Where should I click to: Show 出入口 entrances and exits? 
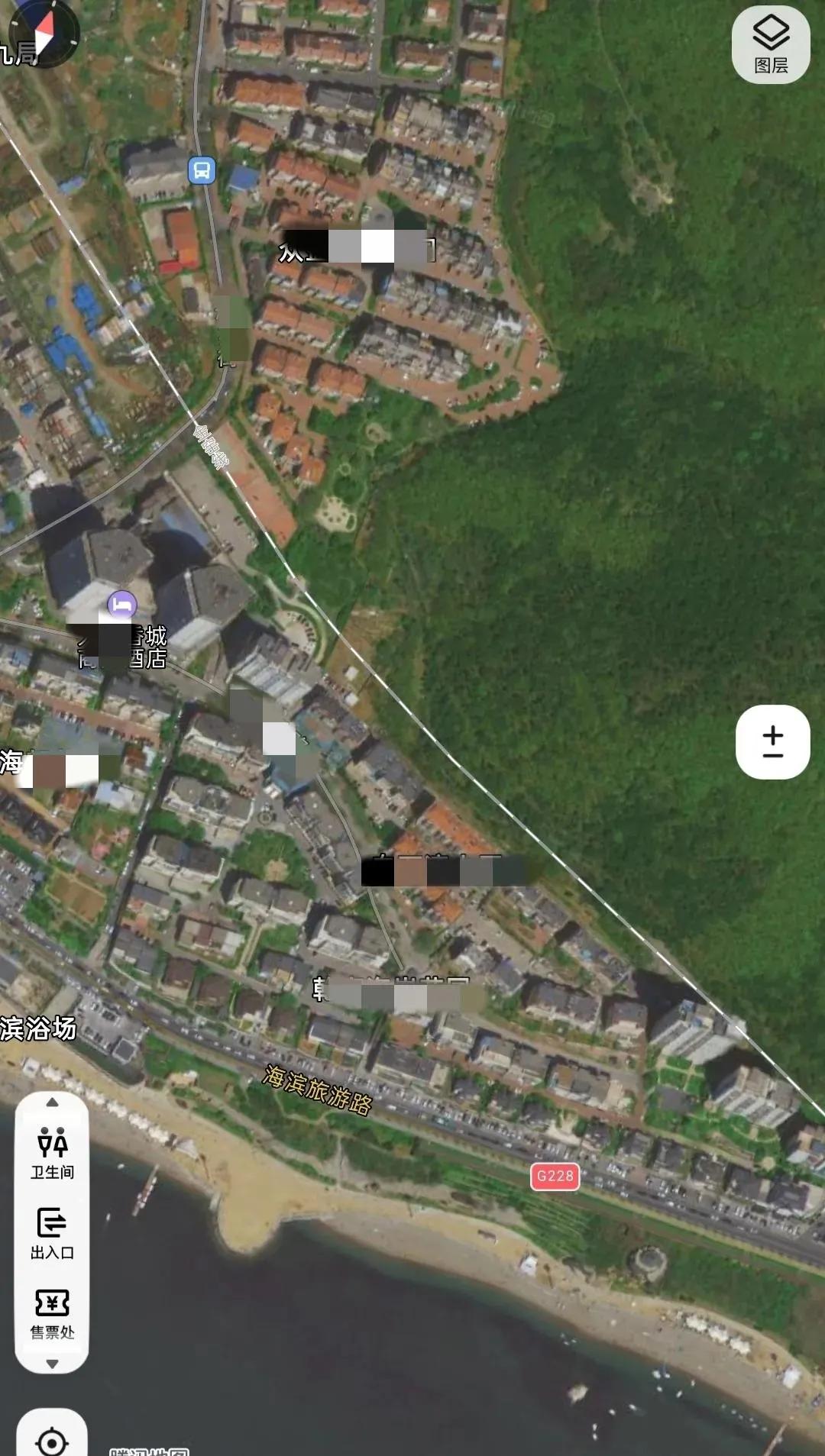tap(52, 1232)
